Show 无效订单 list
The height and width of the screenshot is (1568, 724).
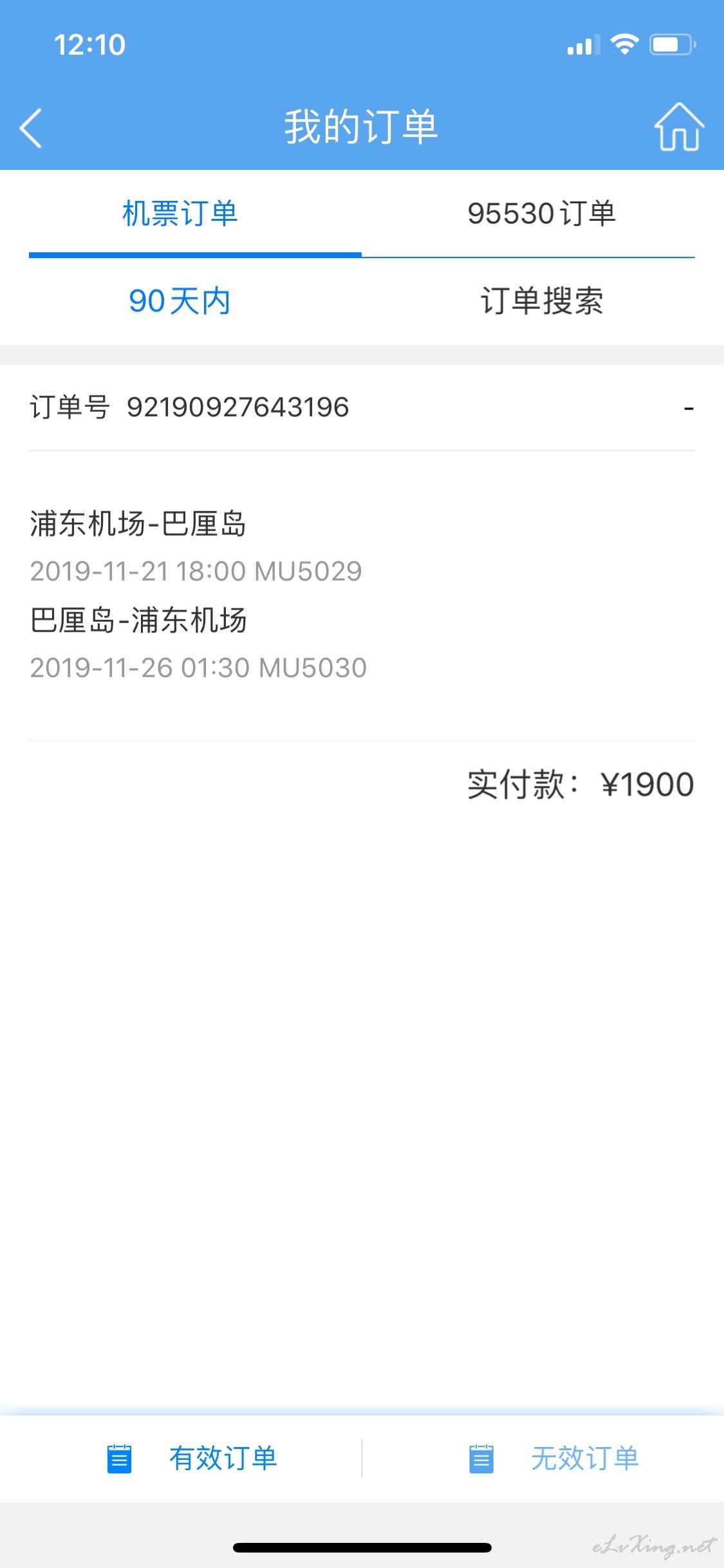(x=554, y=1459)
